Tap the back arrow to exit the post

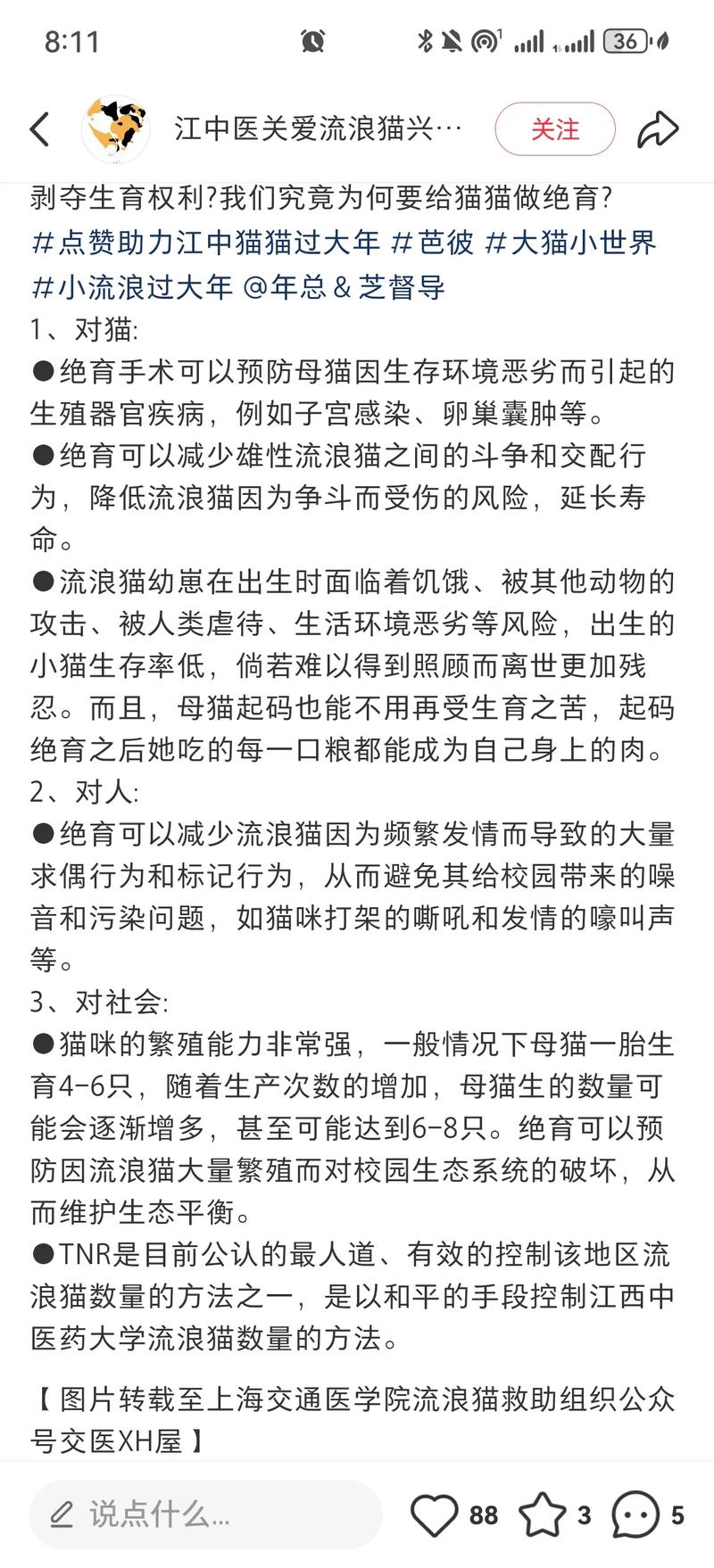[x=37, y=128]
